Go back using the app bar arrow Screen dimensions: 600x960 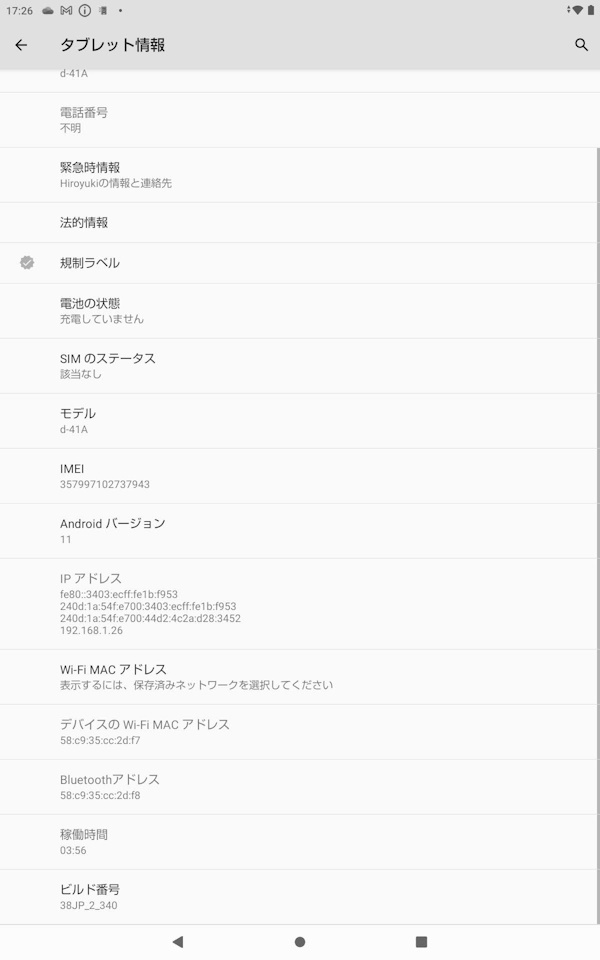pos(21,45)
